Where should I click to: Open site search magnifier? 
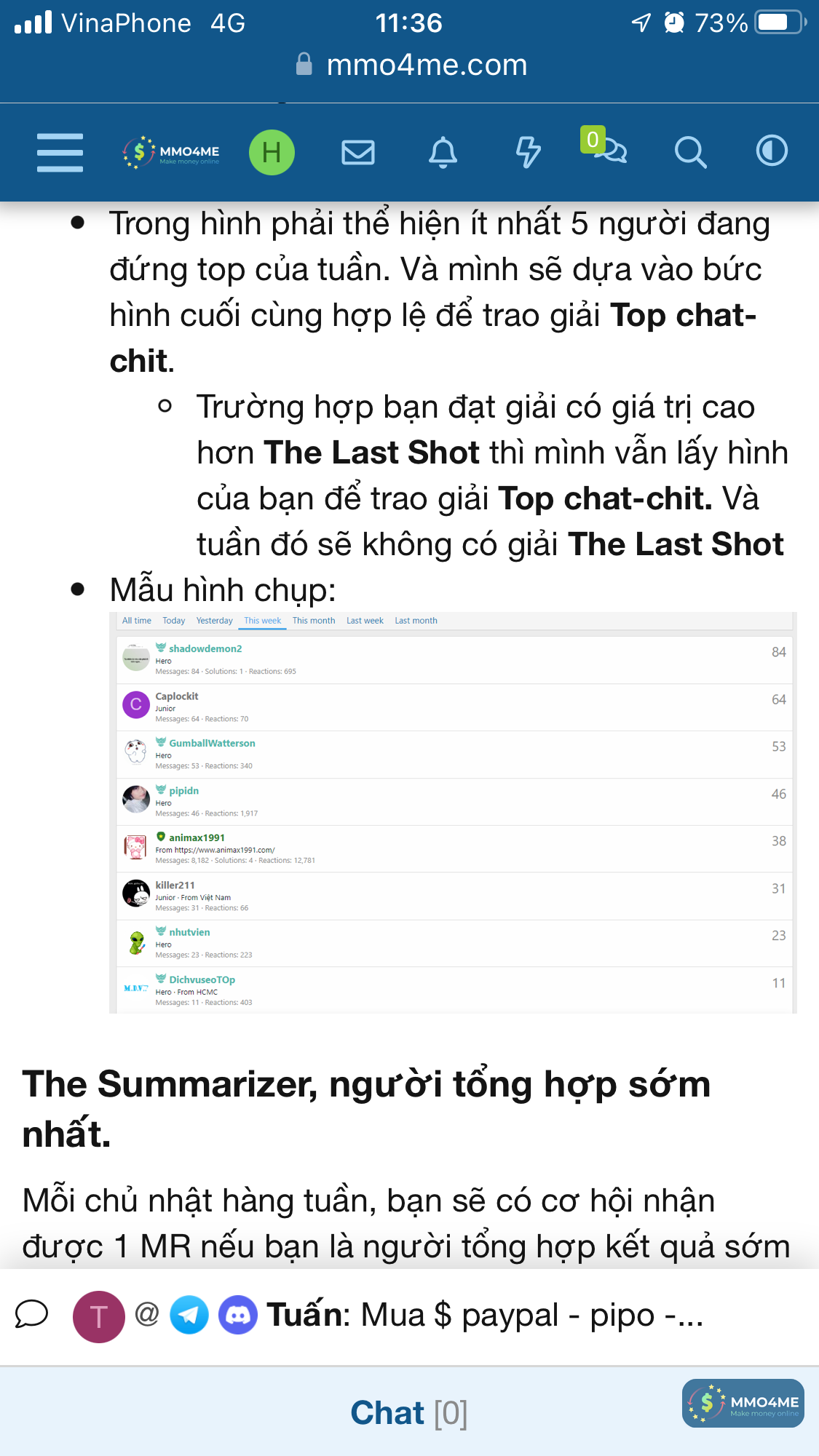[x=689, y=152]
